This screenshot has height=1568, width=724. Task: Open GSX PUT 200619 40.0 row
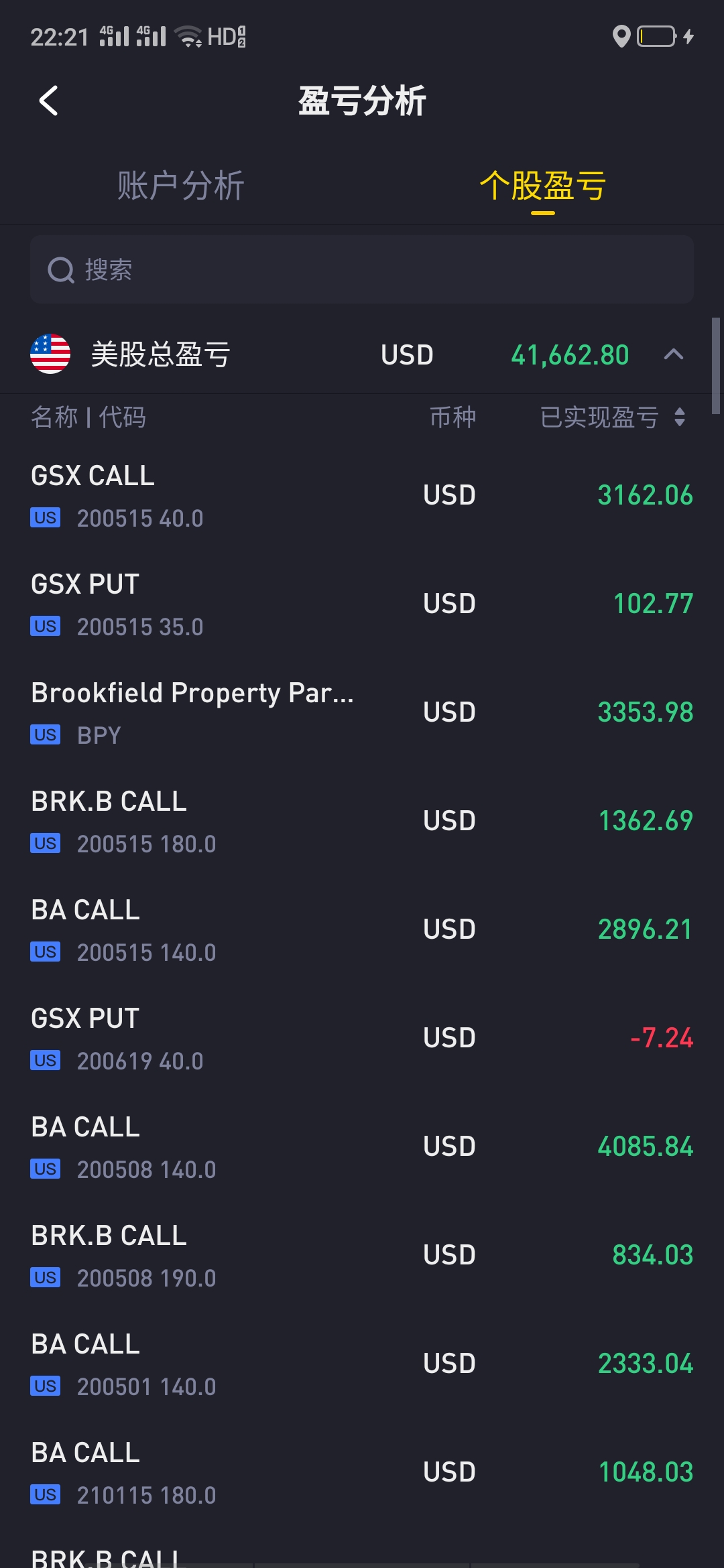pyautogui.click(x=362, y=1039)
